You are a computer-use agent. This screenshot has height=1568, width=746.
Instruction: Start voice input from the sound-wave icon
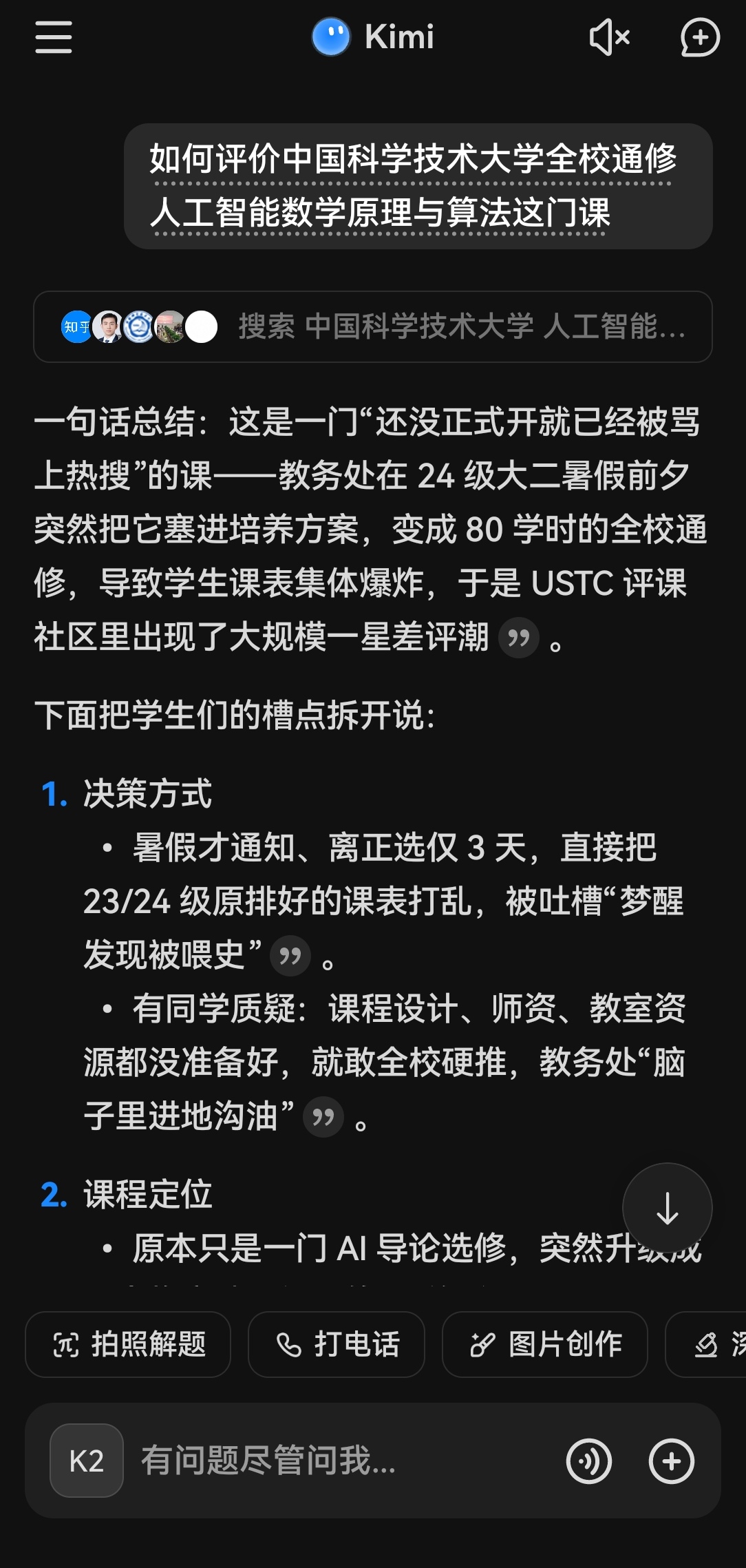point(588,1461)
